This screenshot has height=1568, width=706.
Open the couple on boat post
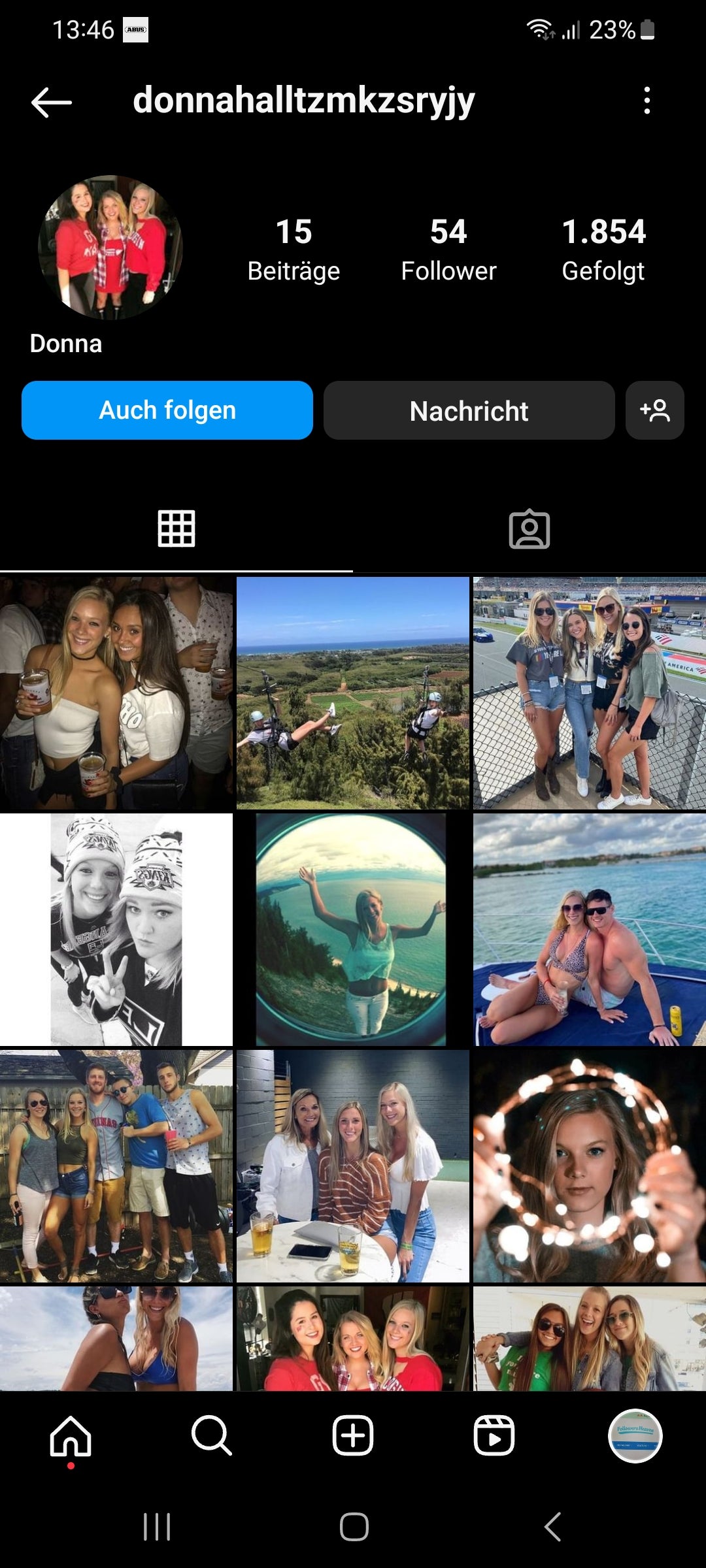click(x=590, y=930)
